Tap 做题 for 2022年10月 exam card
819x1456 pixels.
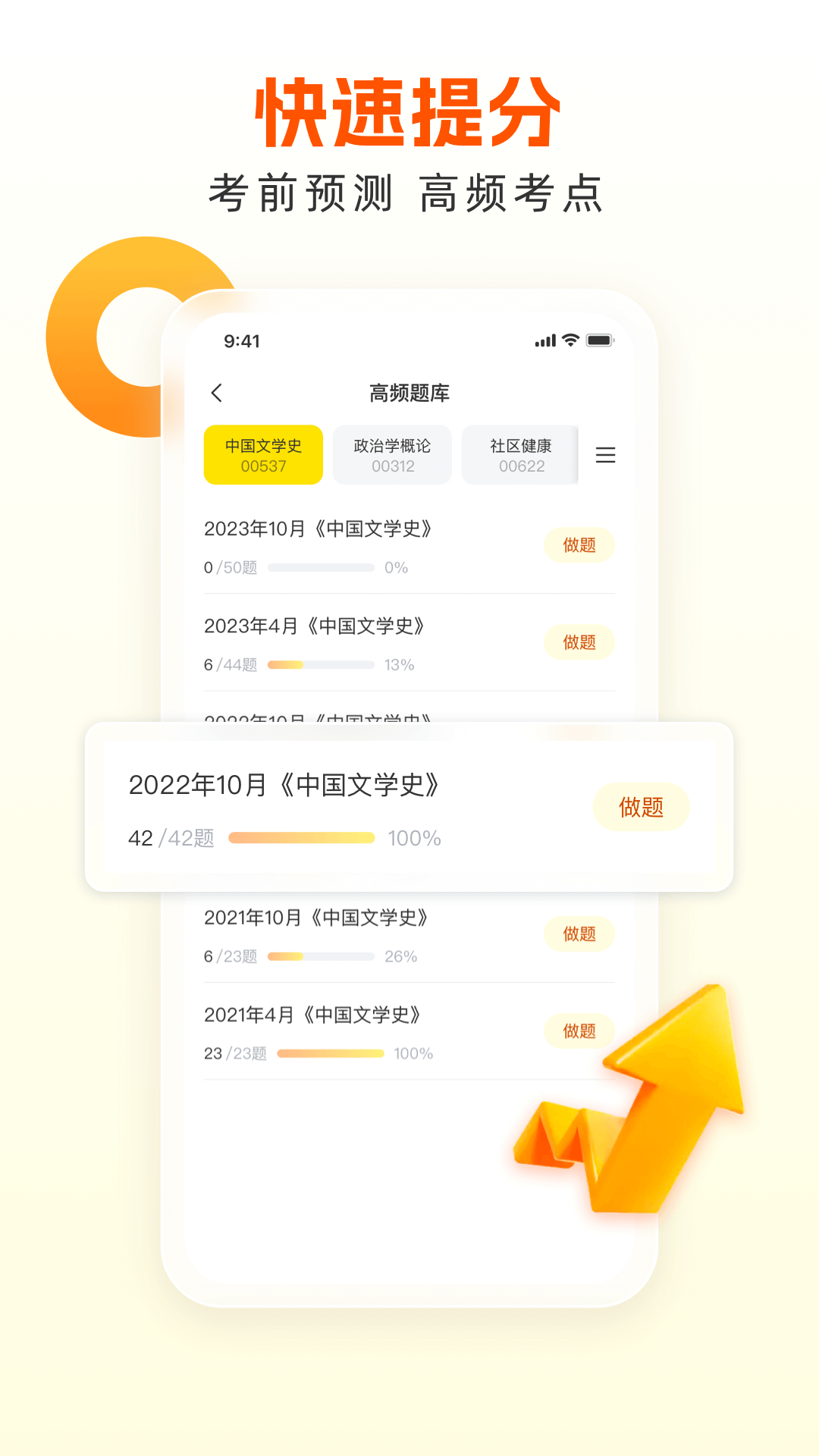coord(642,808)
